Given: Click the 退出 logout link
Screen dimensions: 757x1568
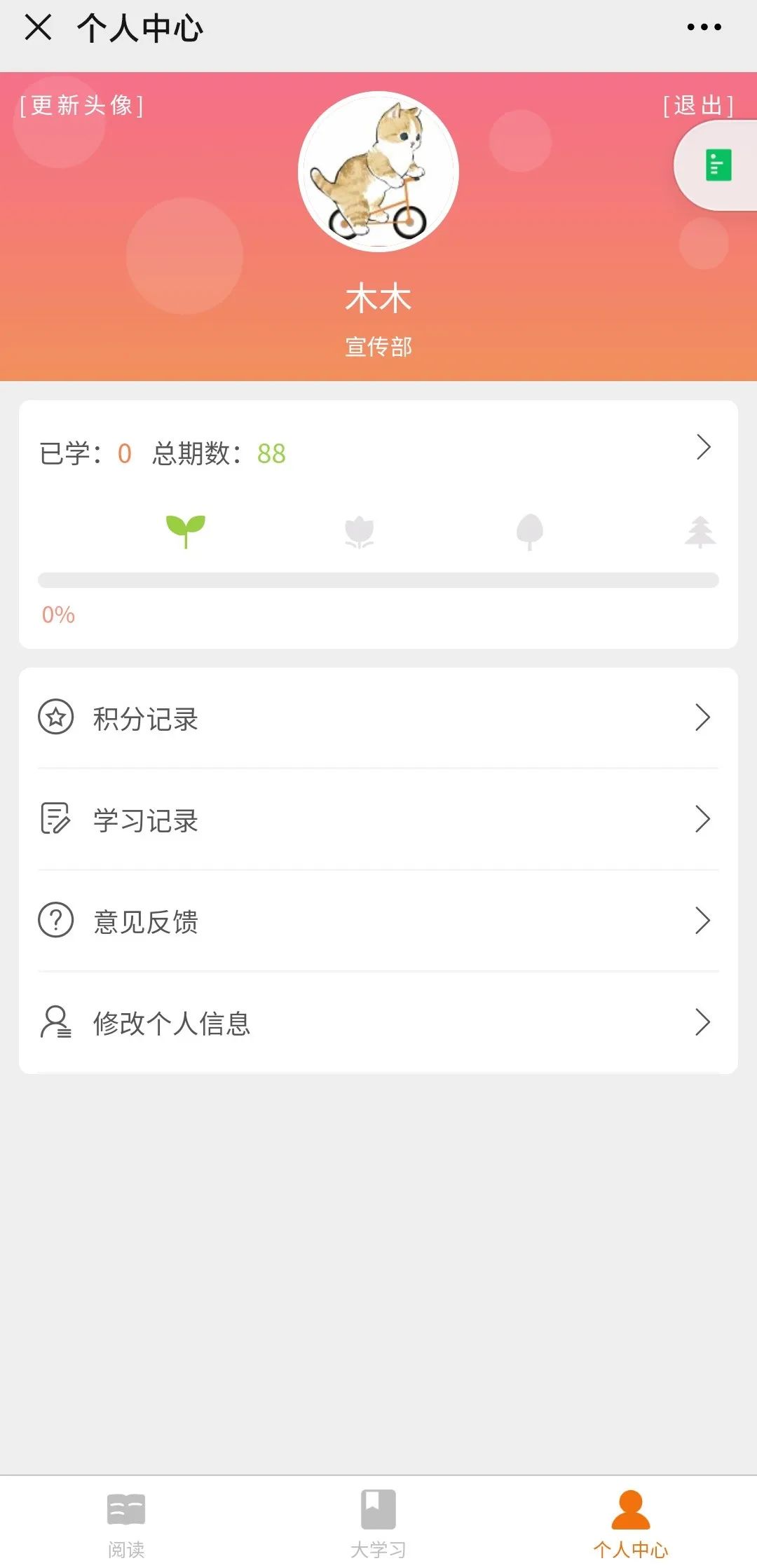Looking at the screenshot, I should (697, 105).
